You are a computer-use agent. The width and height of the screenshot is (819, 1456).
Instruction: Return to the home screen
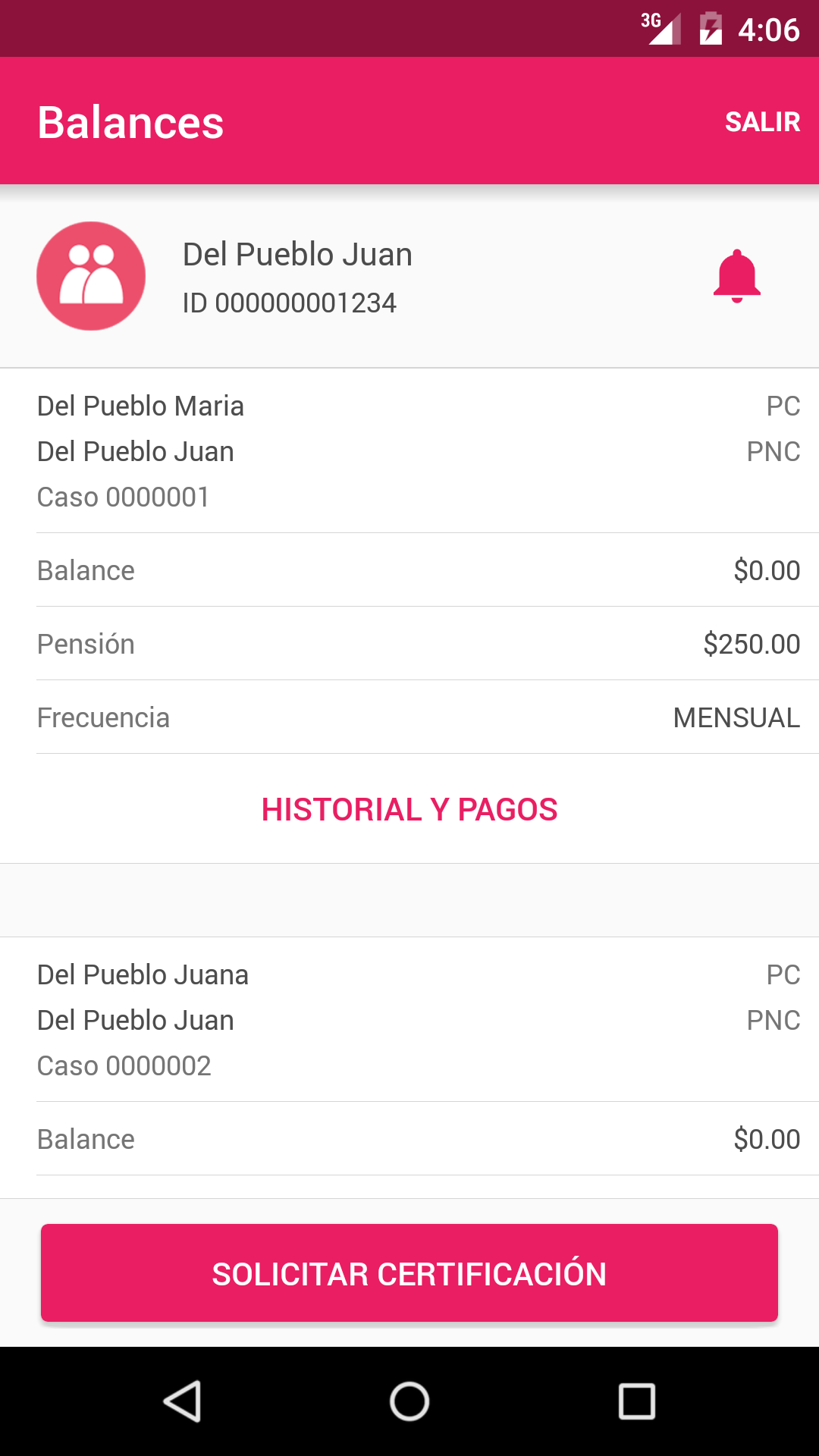coord(409,1401)
